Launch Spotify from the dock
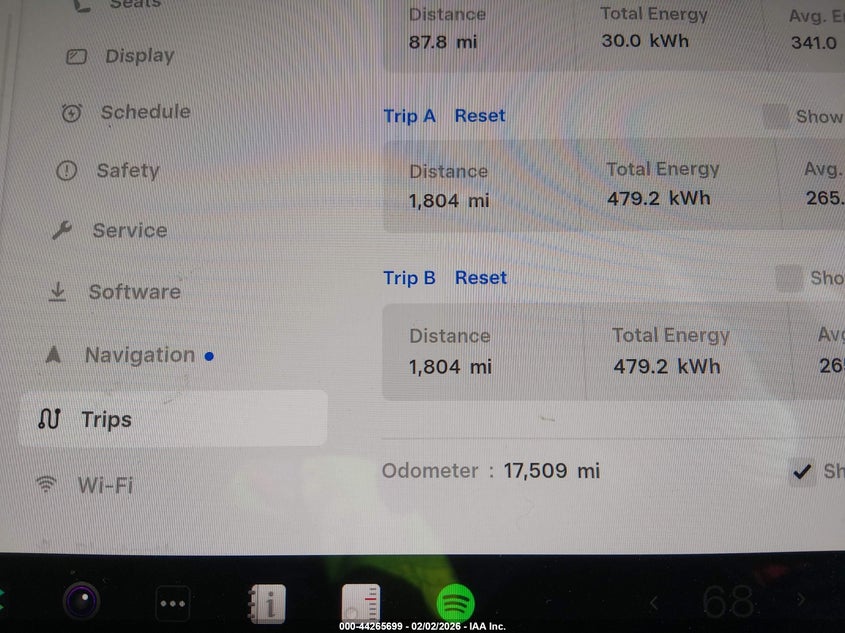The width and height of the screenshot is (845, 633). (456, 603)
